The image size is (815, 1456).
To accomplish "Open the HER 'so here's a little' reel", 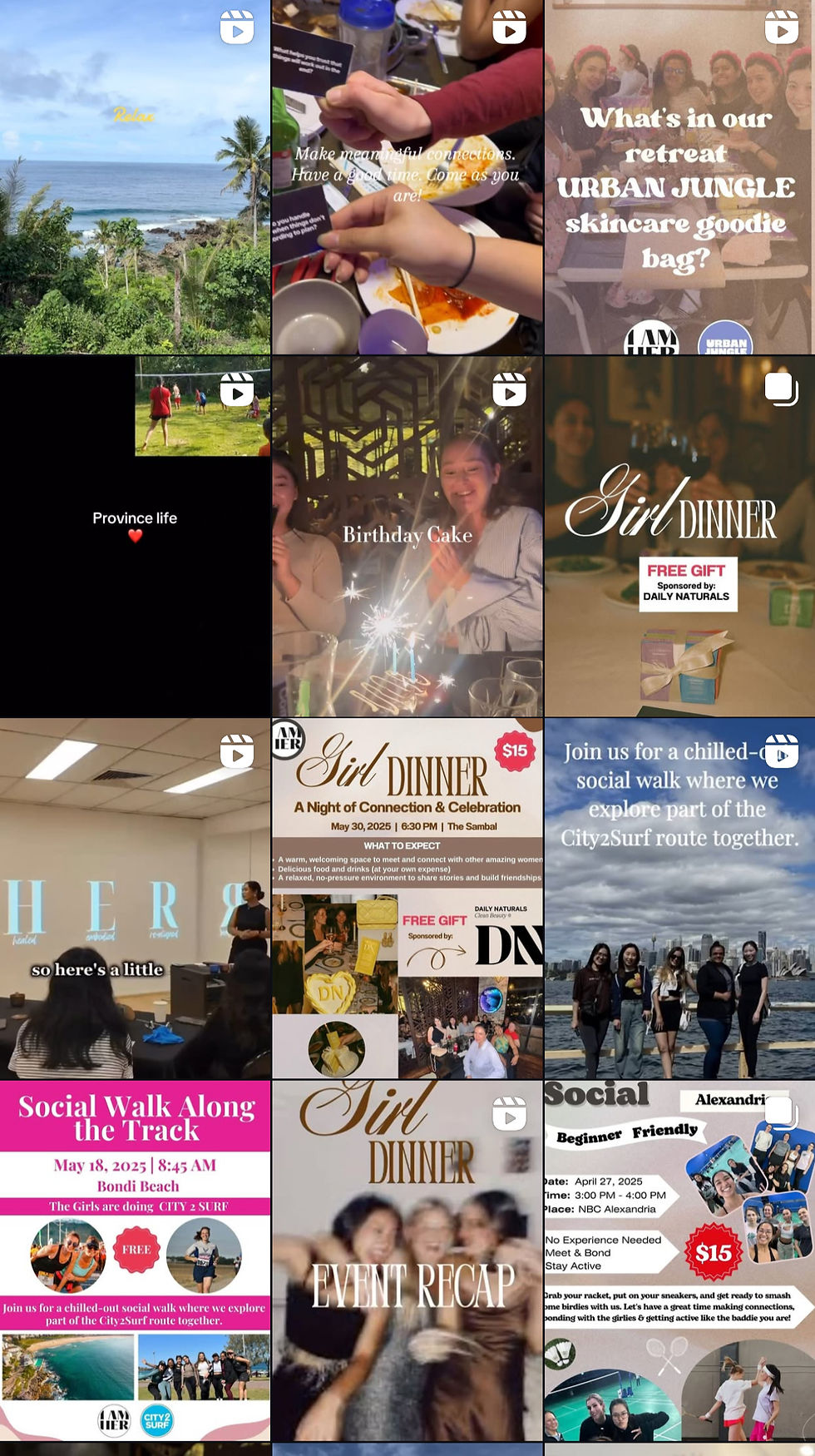I will pyautogui.click(x=135, y=899).
